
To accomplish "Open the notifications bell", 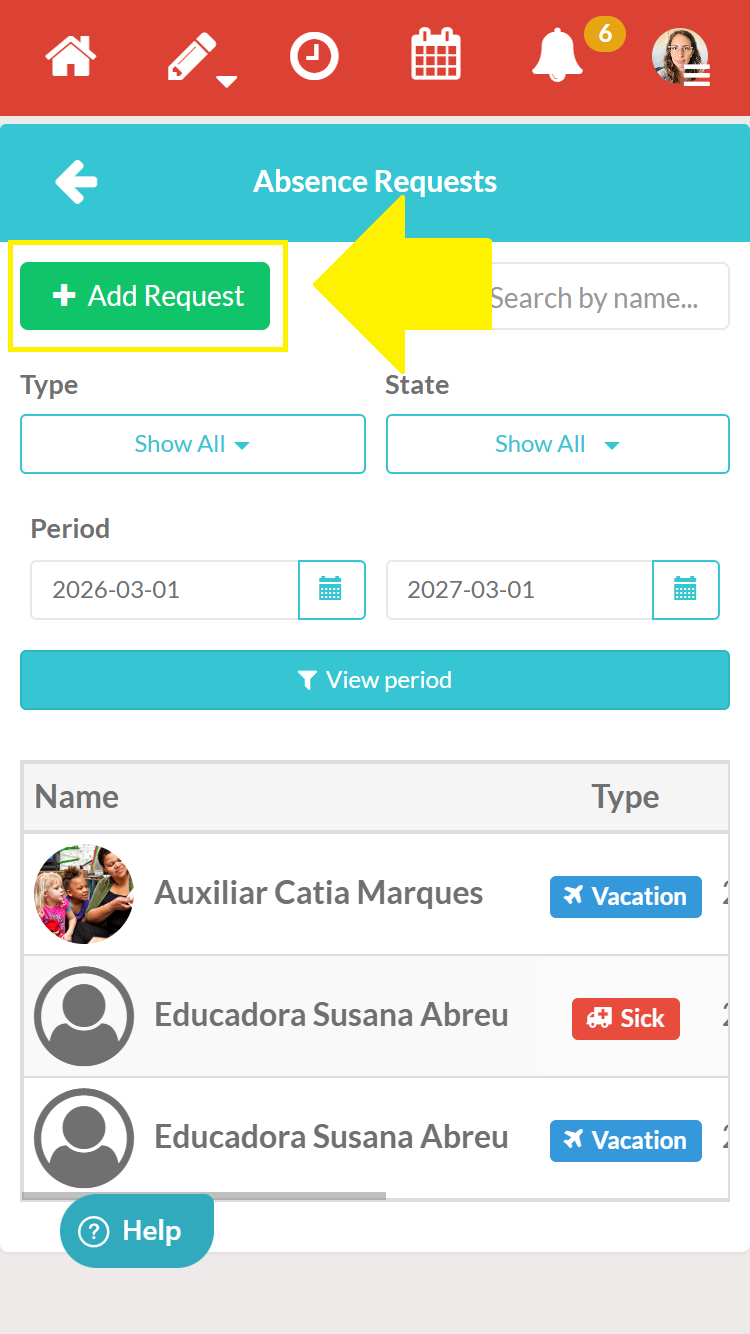I will coord(557,56).
